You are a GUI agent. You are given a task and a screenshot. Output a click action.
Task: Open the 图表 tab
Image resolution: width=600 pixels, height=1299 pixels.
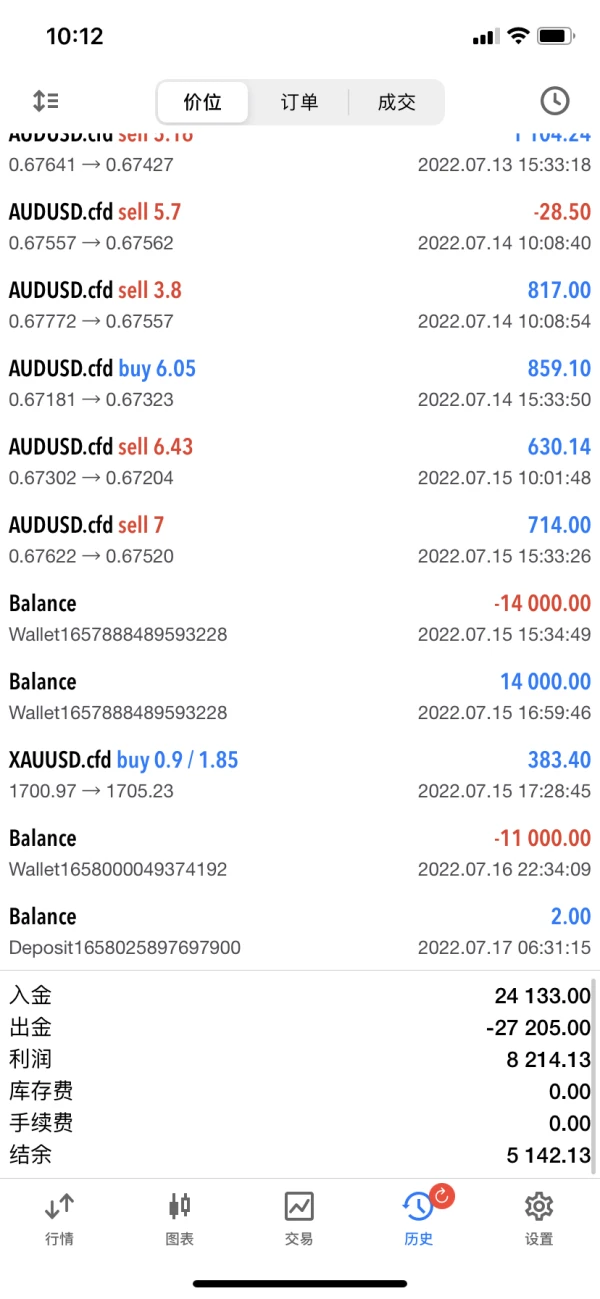pos(180,1218)
